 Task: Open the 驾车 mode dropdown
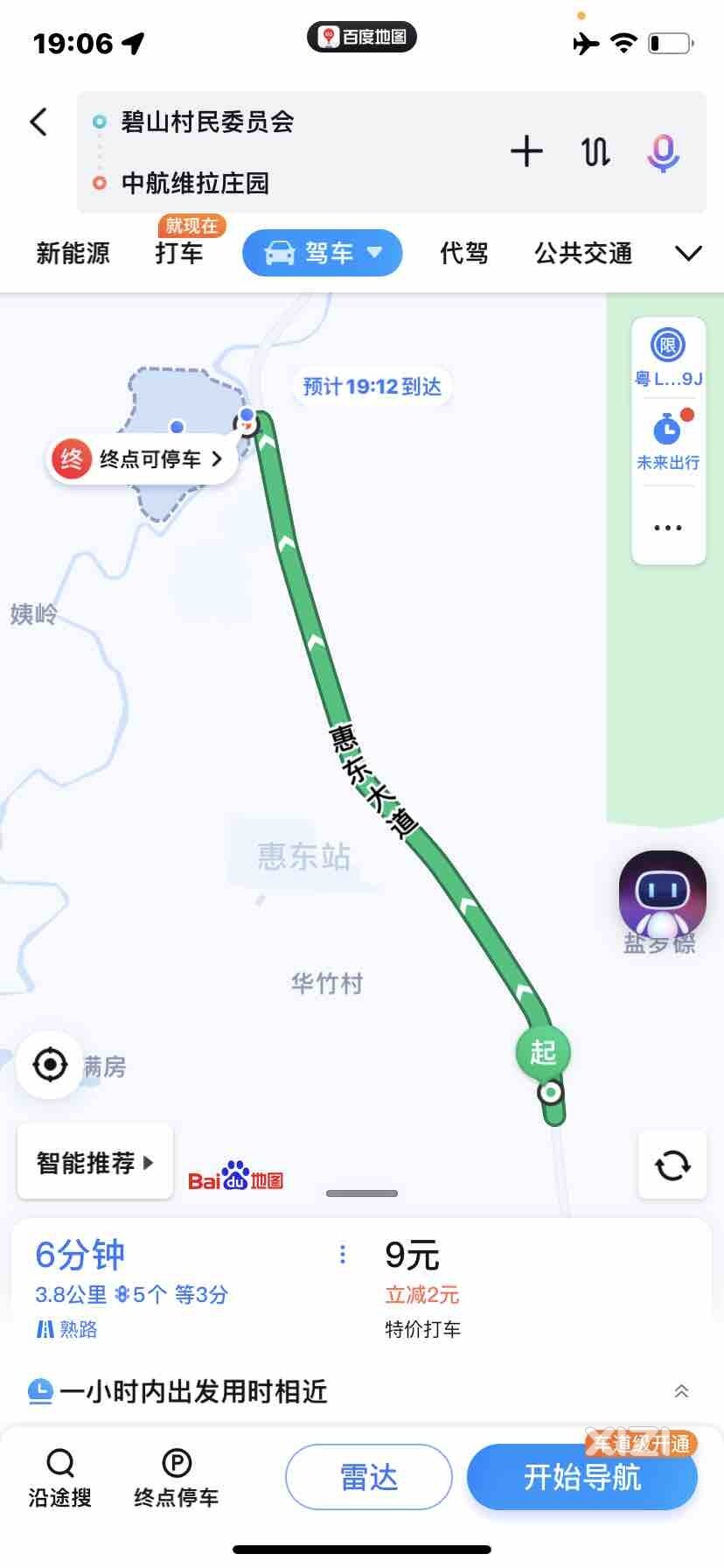pos(322,253)
